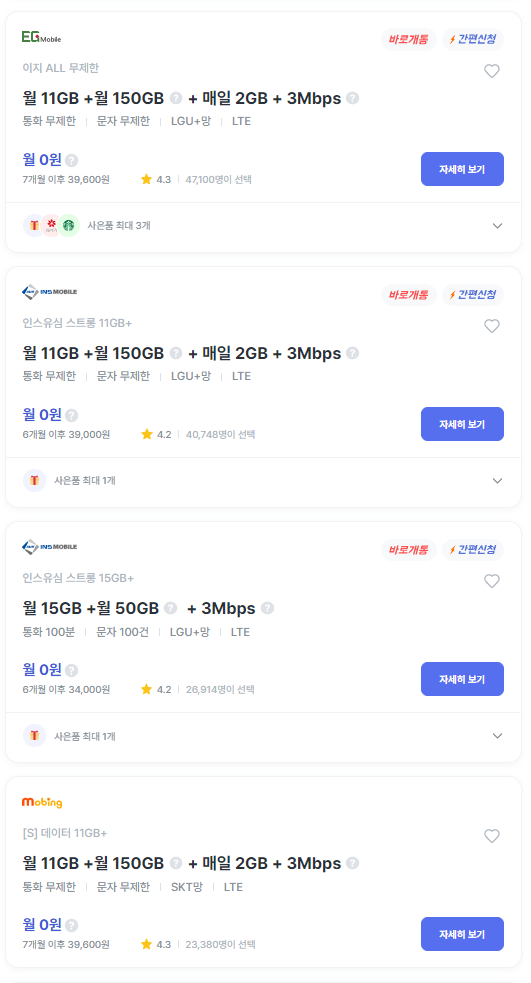See details for Mobing [S] 데이터 11GB+
Image resolution: width=531 pixels, height=983 pixels.
(x=462, y=934)
